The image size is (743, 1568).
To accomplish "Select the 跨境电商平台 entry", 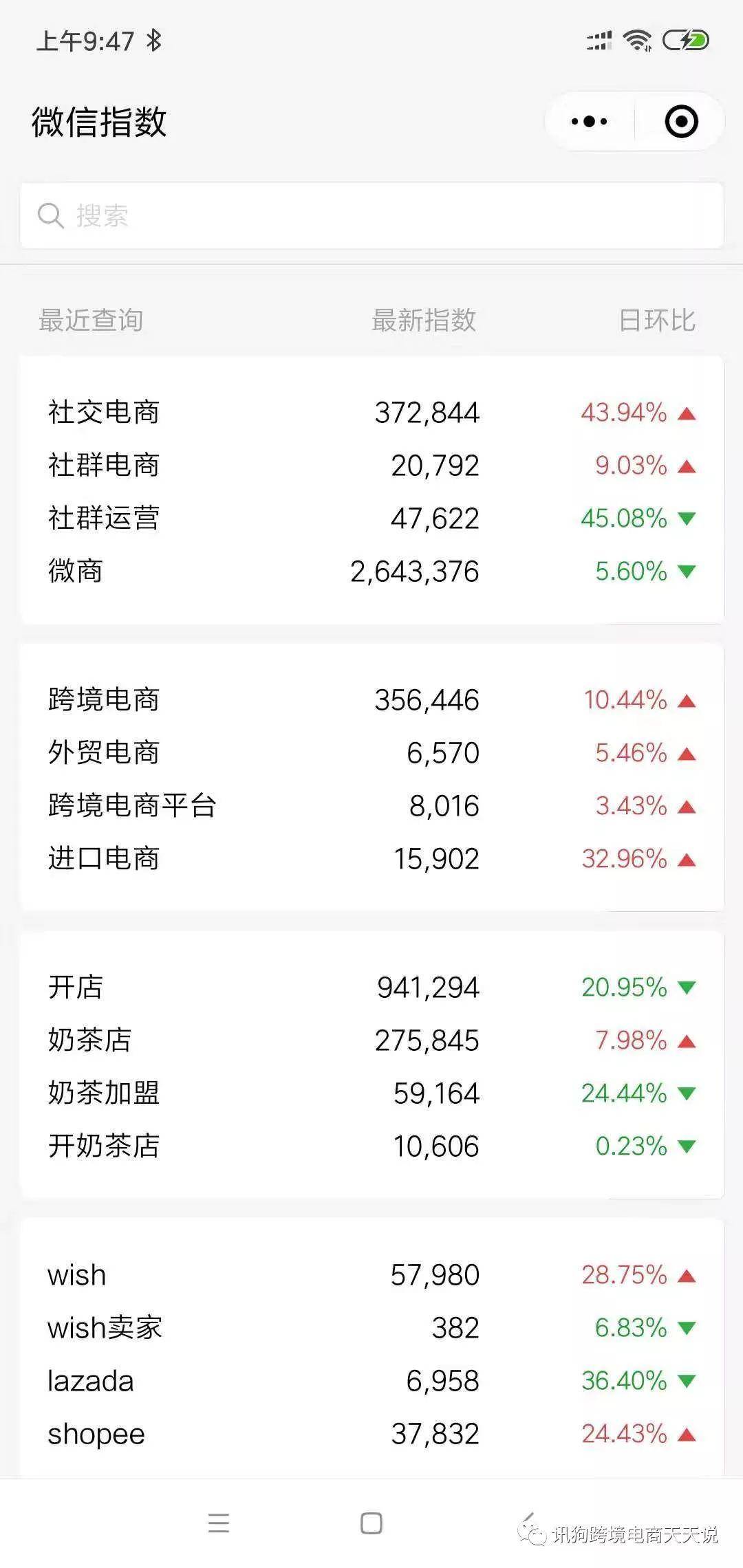I will (x=371, y=806).
